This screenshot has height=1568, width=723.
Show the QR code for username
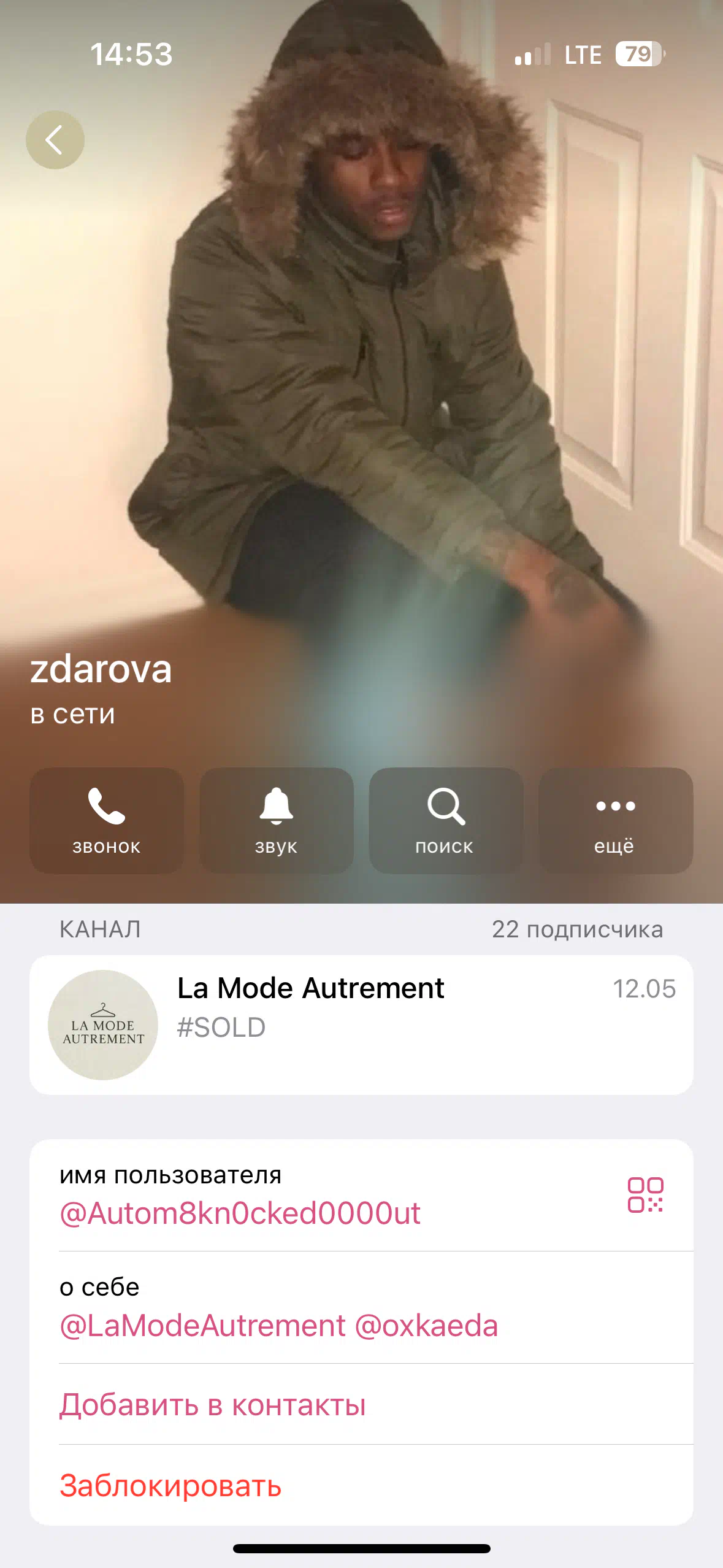point(645,1194)
